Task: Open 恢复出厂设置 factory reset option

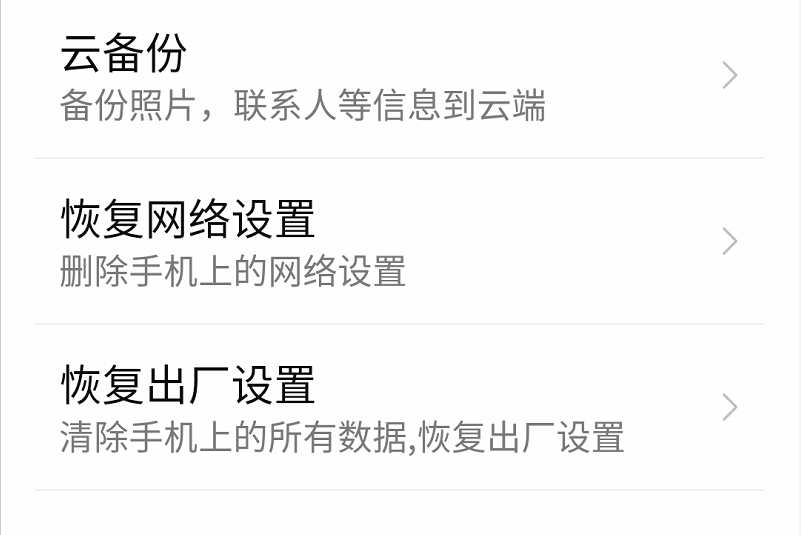Action: point(400,408)
